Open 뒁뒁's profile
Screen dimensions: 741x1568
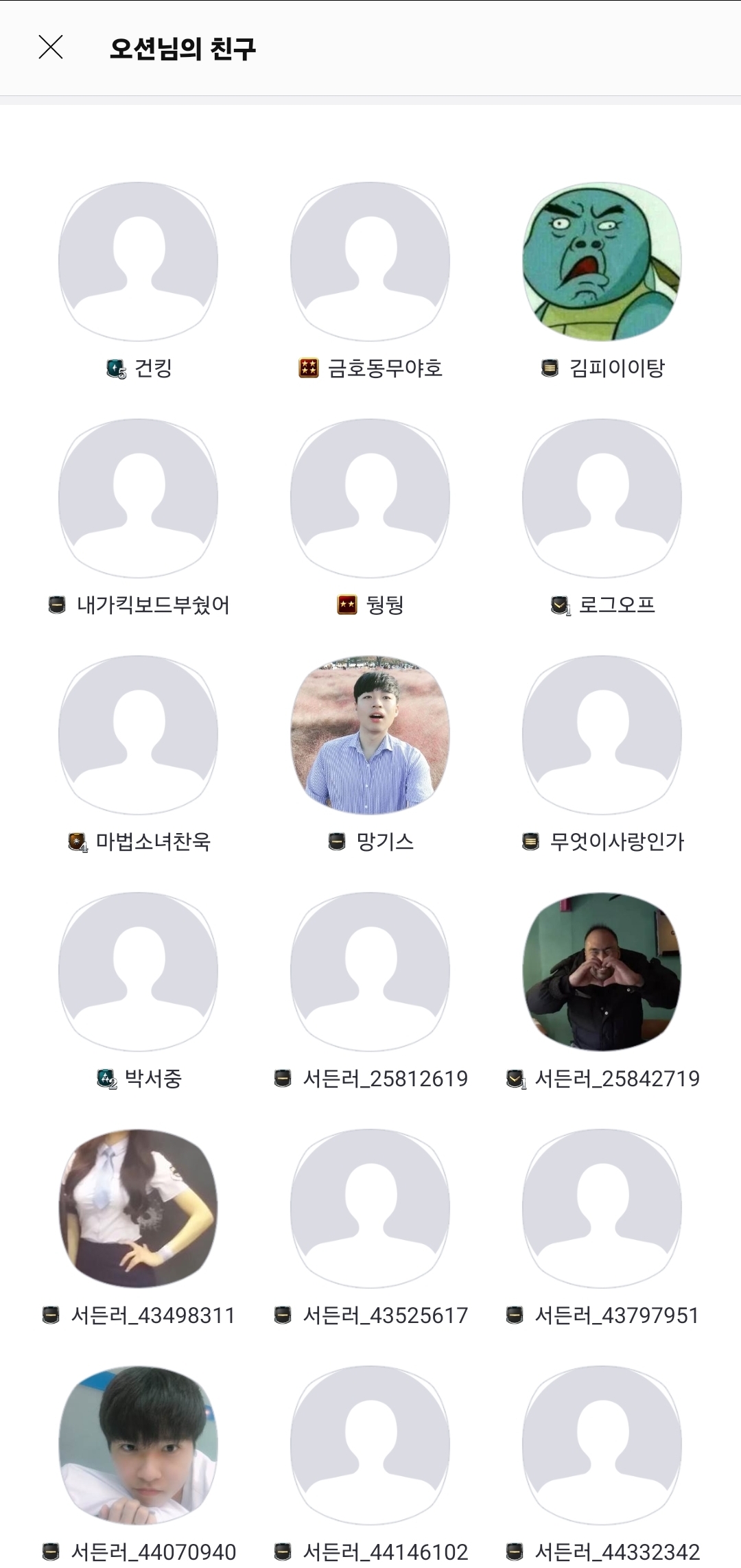click(x=370, y=498)
